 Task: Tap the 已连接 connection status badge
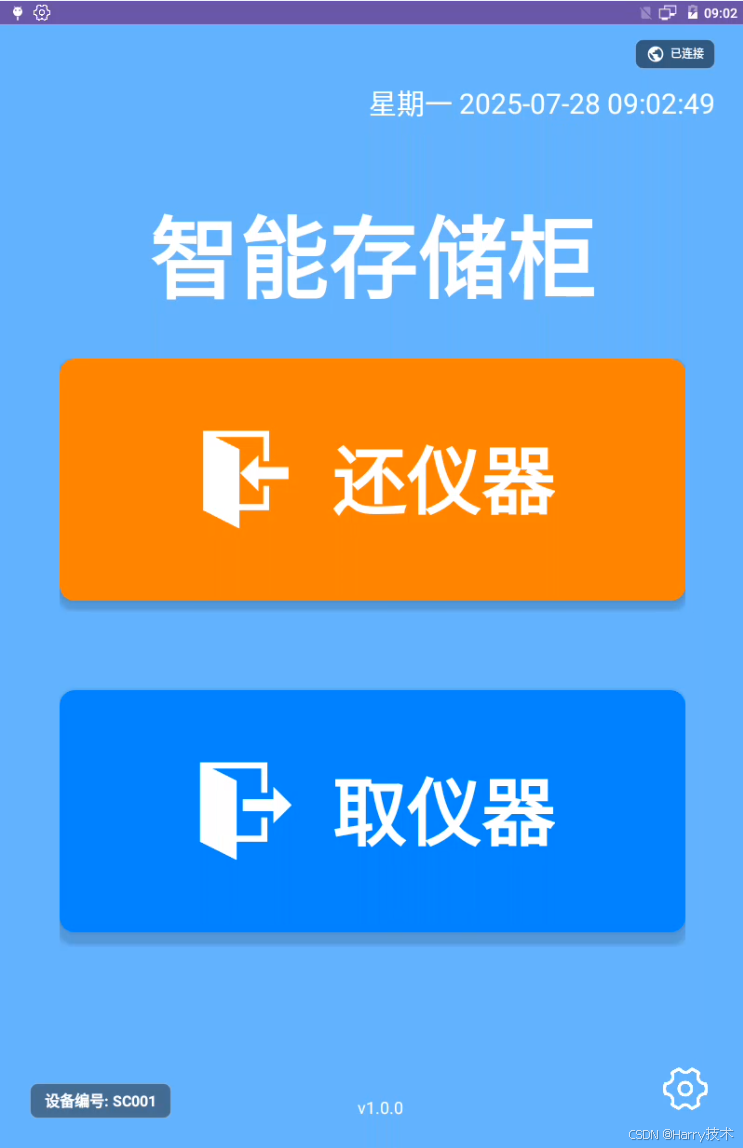coord(675,54)
